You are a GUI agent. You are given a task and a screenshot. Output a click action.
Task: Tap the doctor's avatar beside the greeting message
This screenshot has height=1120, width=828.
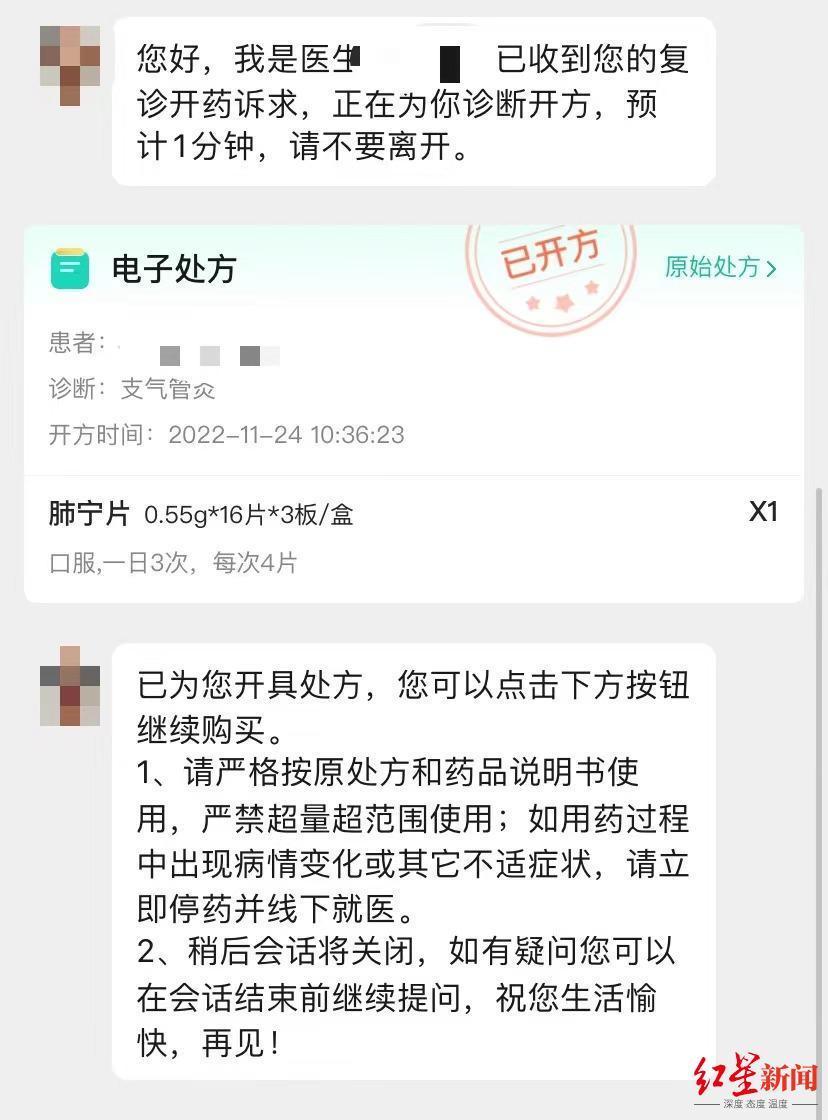coord(70,64)
